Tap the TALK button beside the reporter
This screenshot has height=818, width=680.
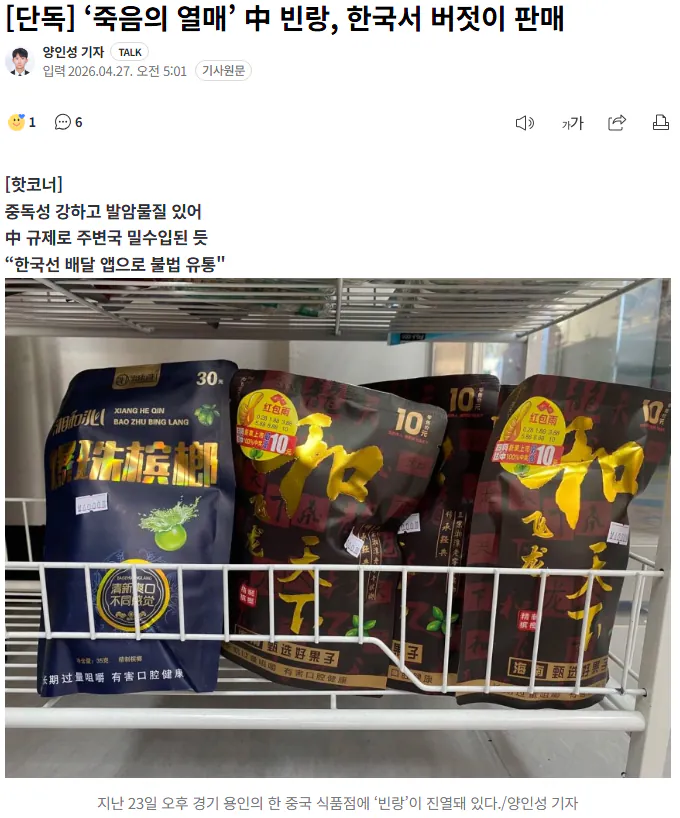point(129,52)
